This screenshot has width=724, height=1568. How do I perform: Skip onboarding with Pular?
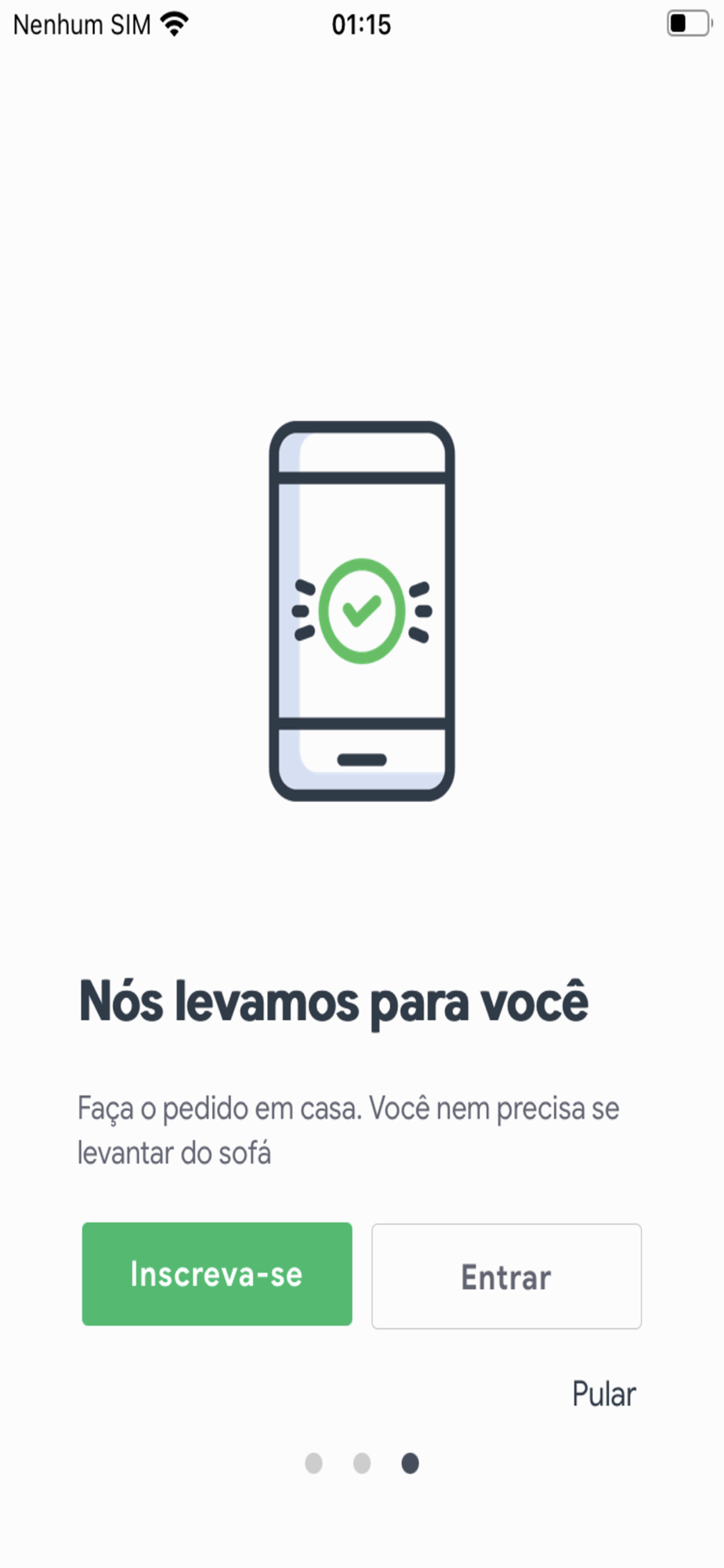coord(604,1394)
